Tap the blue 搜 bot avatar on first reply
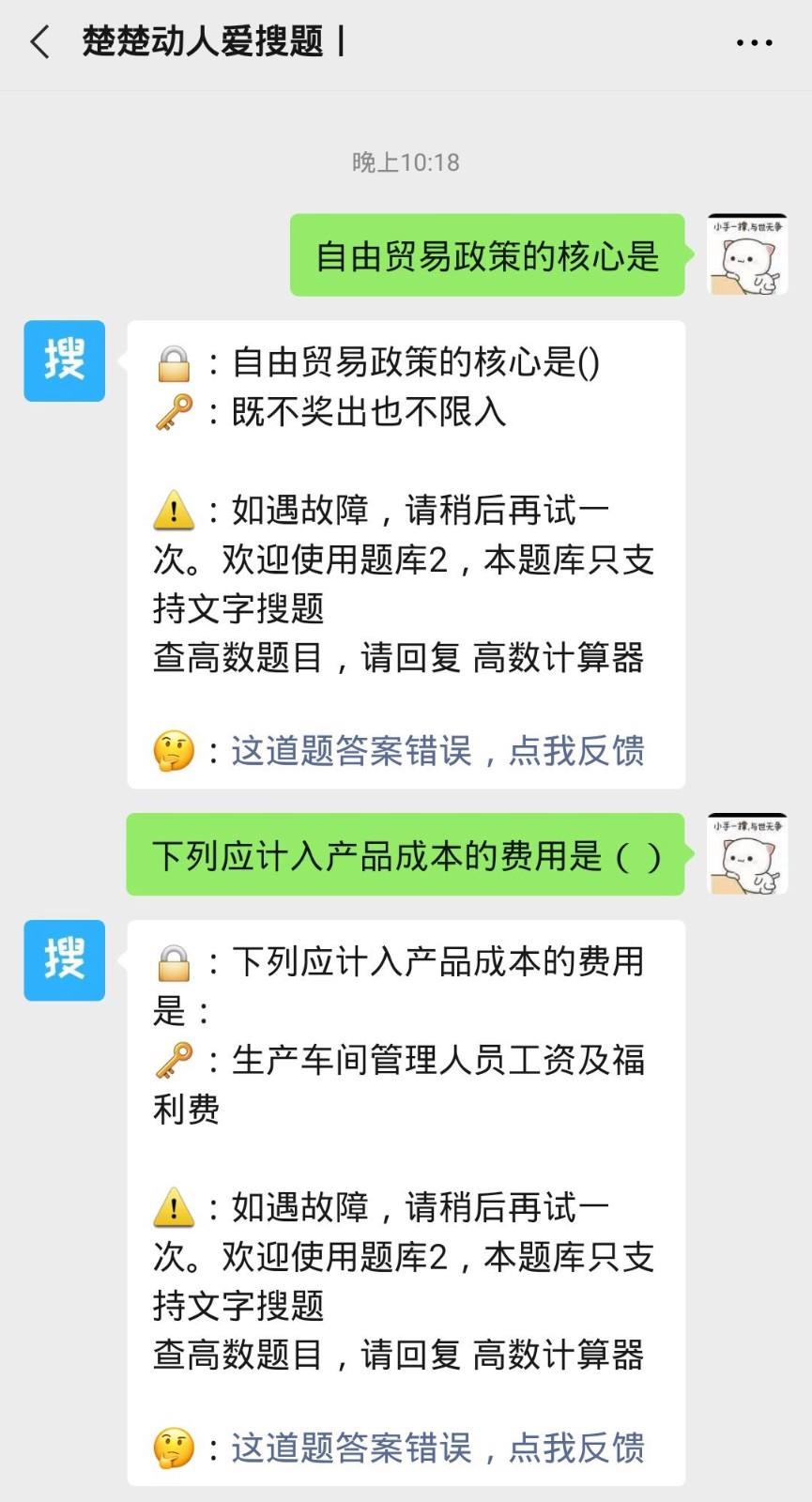 point(63,361)
